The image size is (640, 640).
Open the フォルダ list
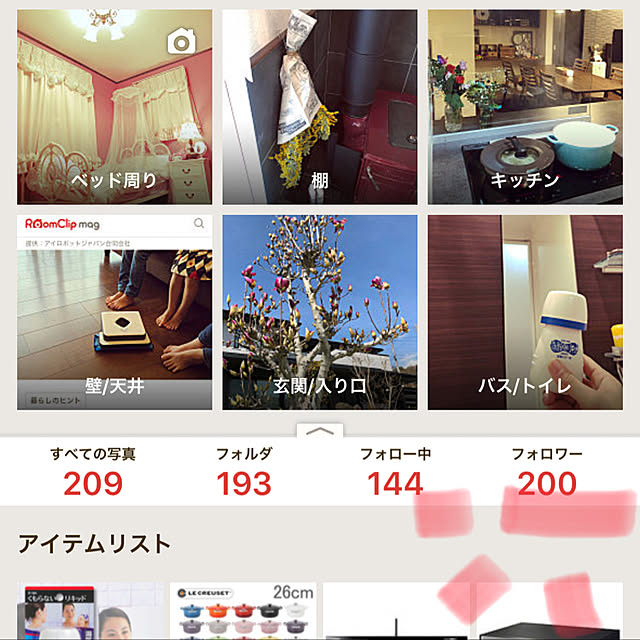click(x=243, y=472)
